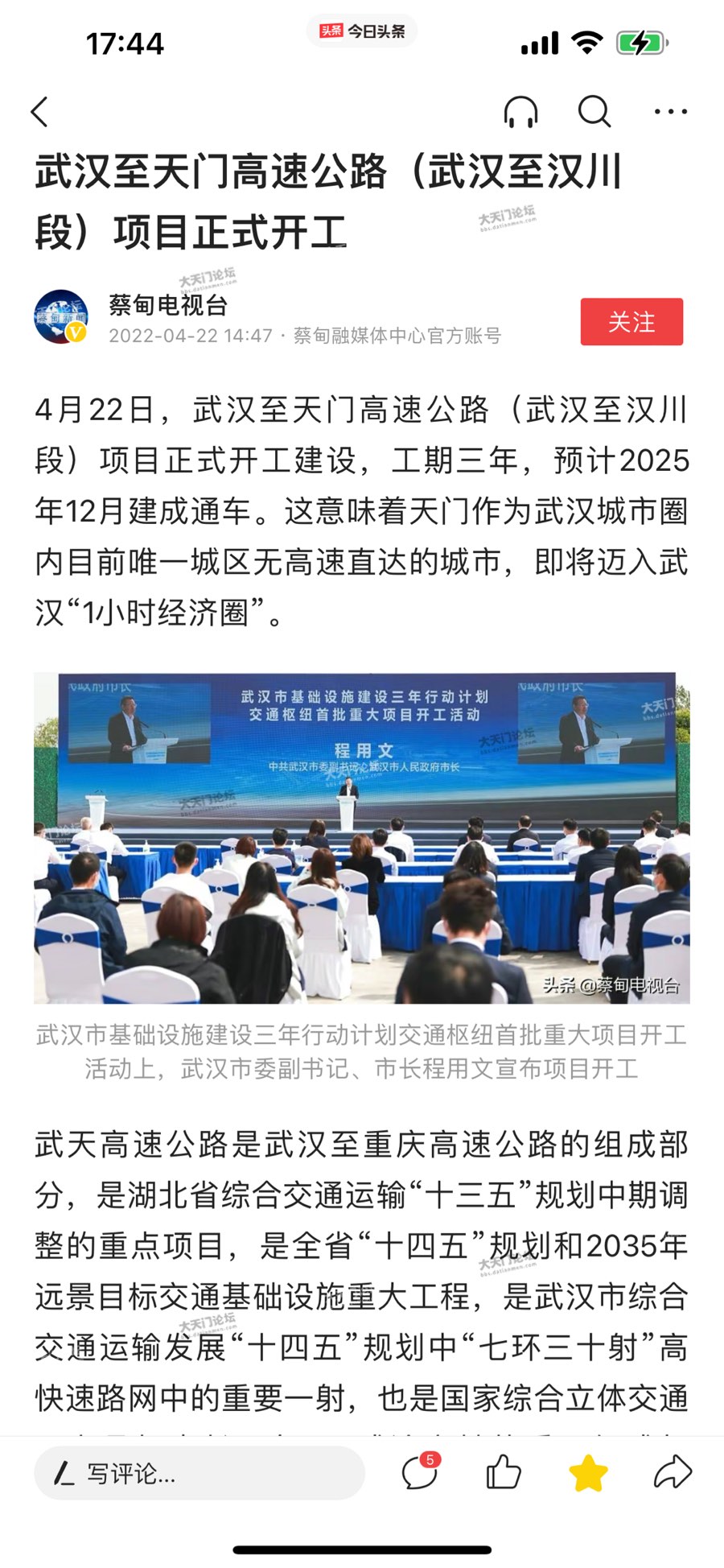View the groundbreaking ceremony photo full screen

click(362, 838)
